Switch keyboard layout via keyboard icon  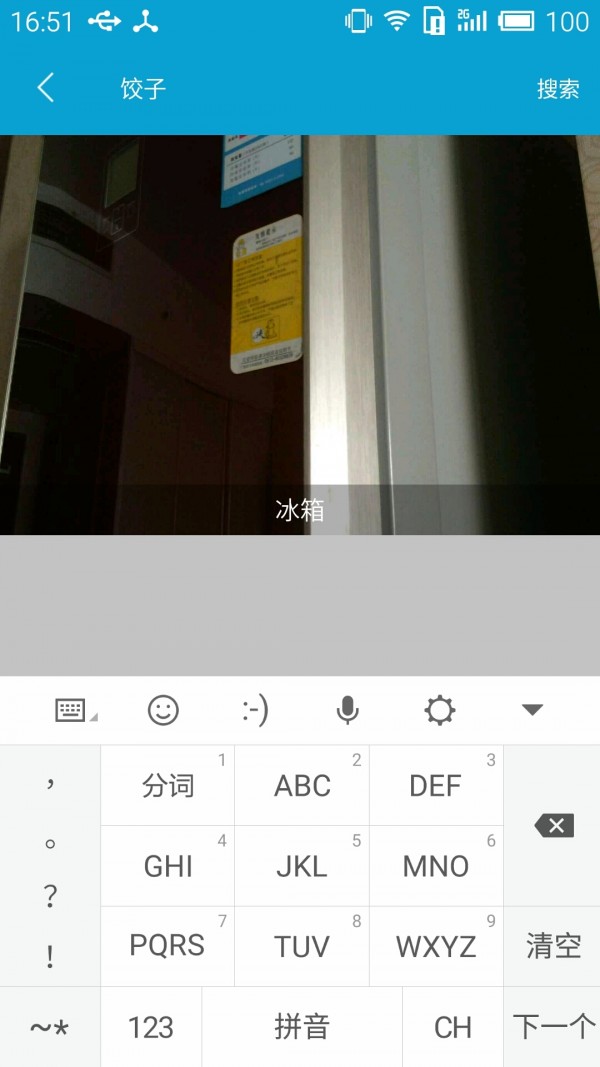[x=72, y=710]
